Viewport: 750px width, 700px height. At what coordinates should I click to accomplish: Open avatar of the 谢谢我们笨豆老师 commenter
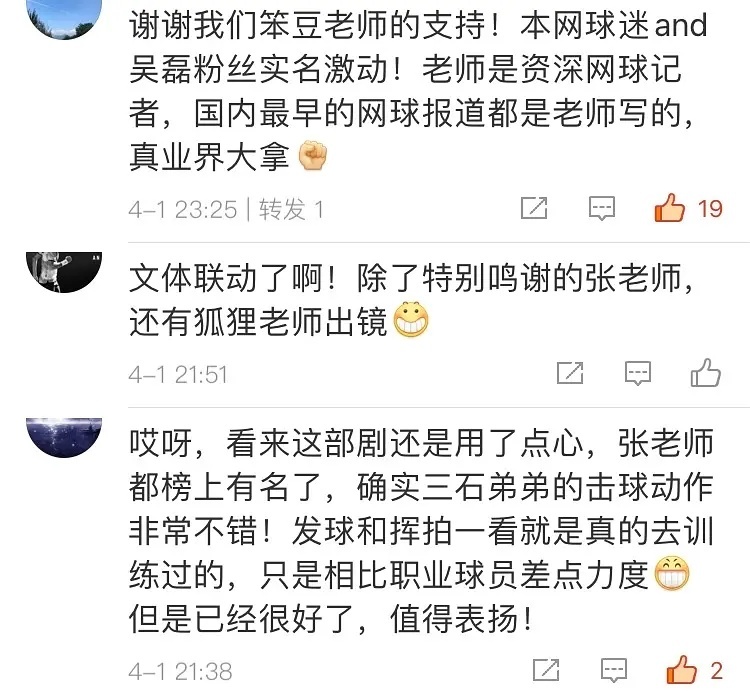click(x=65, y=17)
